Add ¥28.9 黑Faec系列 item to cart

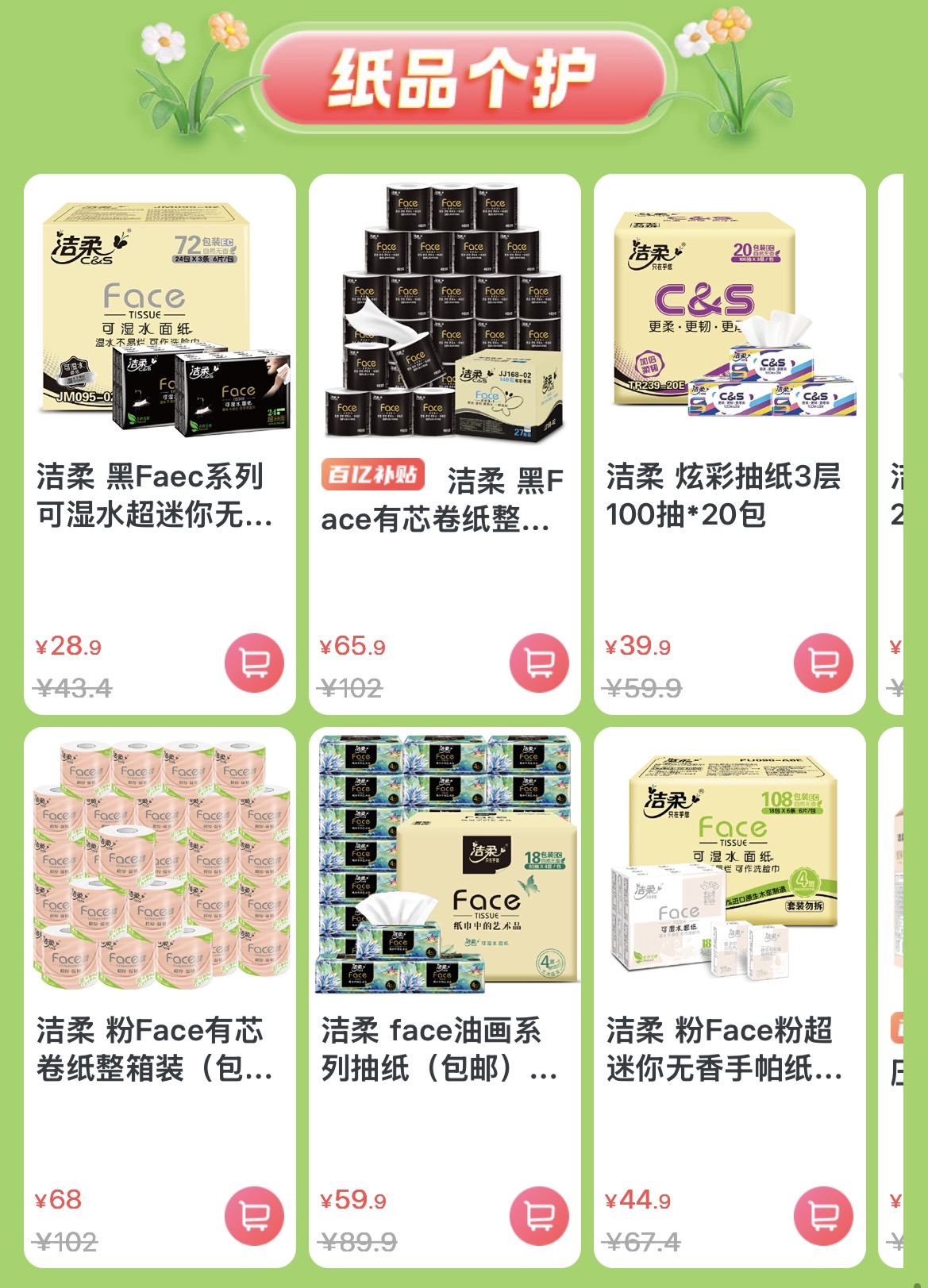254,663
